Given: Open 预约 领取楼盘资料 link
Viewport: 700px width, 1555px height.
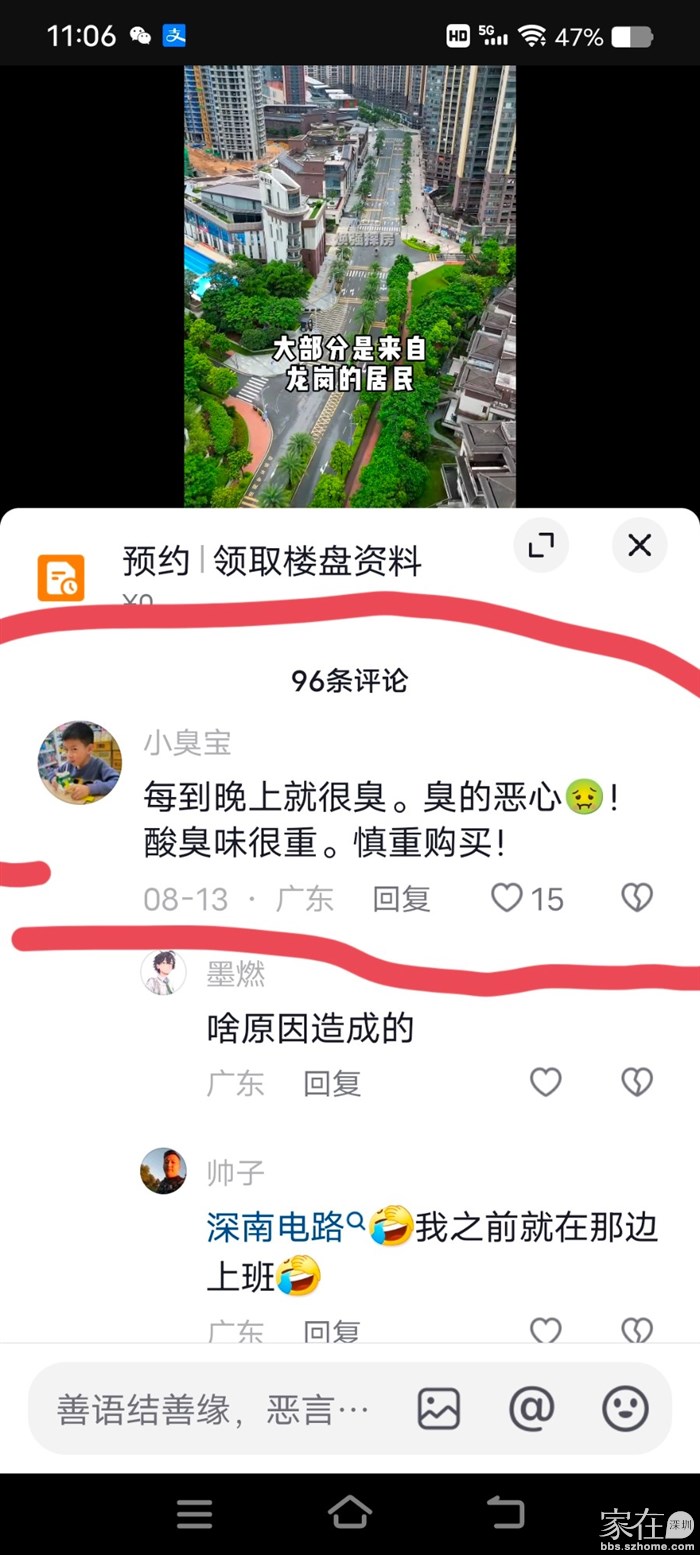Looking at the screenshot, I should coord(272,562).
